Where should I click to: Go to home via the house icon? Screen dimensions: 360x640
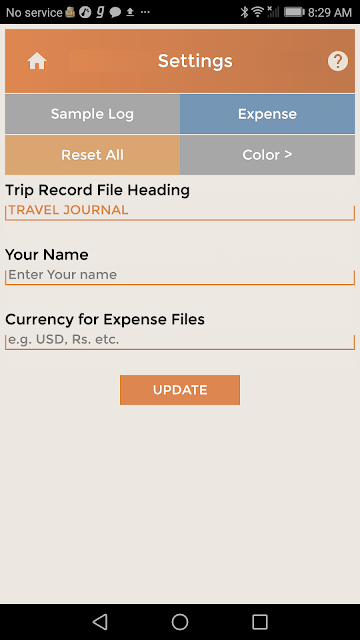[37, 61]
